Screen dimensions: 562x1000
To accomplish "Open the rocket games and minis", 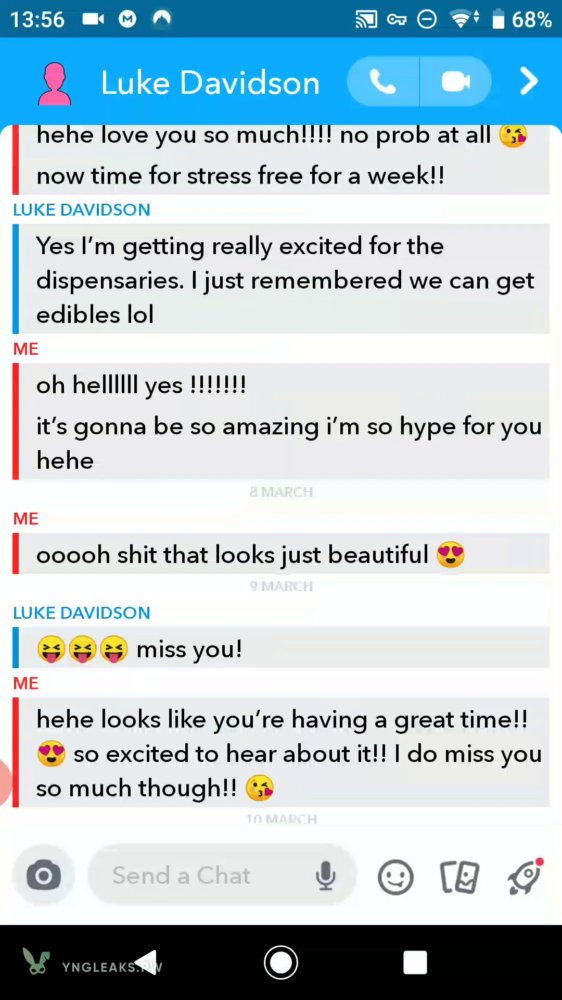I will tap(525, 876).
